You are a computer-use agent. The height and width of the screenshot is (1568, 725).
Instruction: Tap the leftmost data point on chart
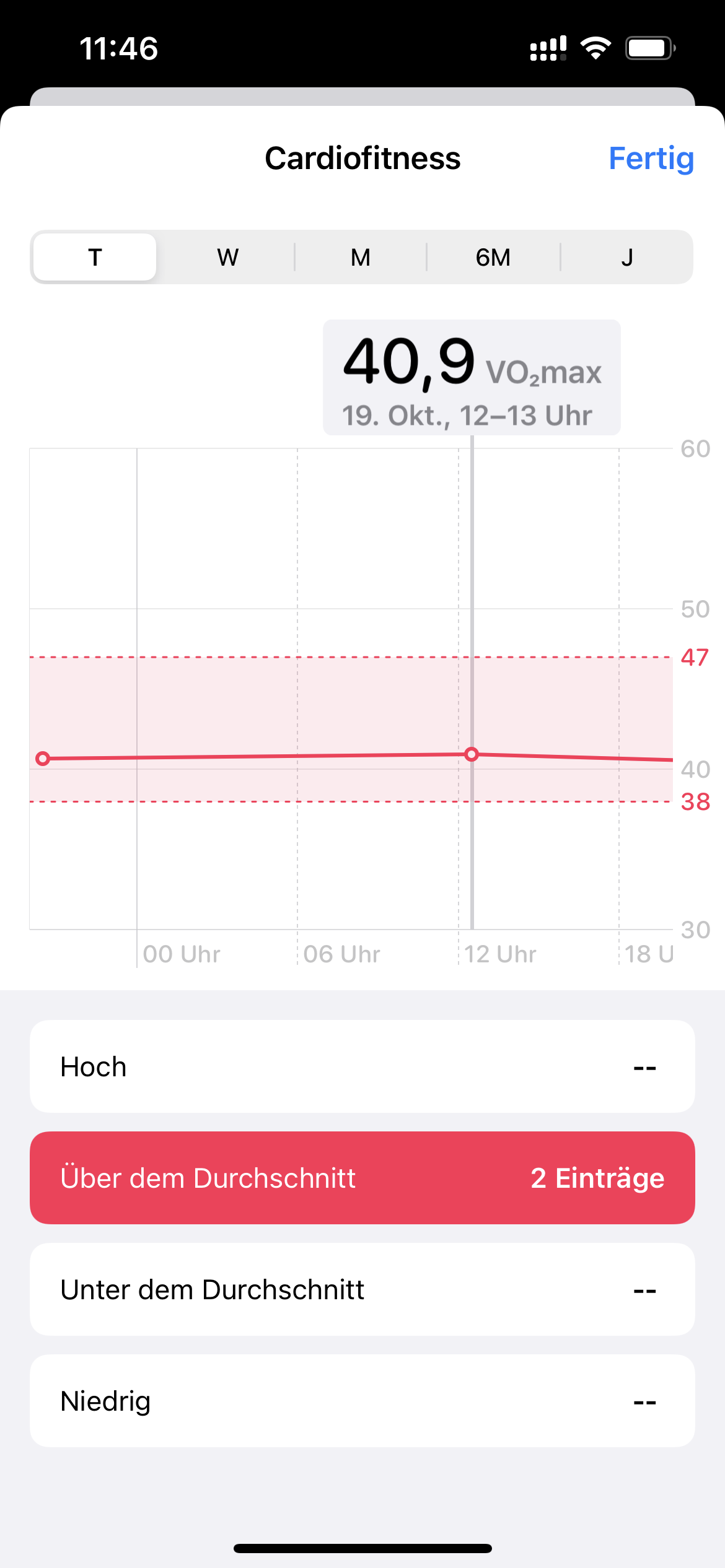click(x=43, y=759)
